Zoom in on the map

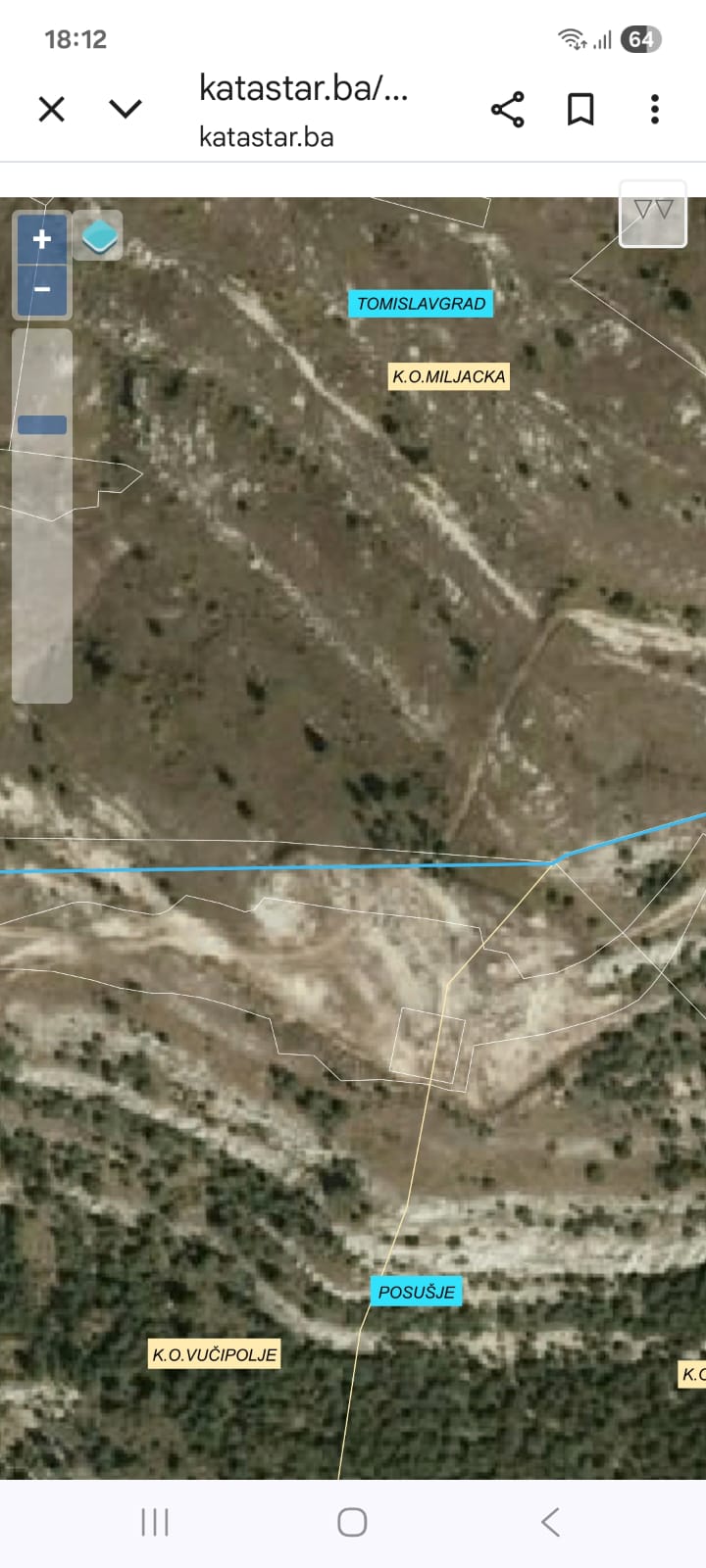pos(42,239)
